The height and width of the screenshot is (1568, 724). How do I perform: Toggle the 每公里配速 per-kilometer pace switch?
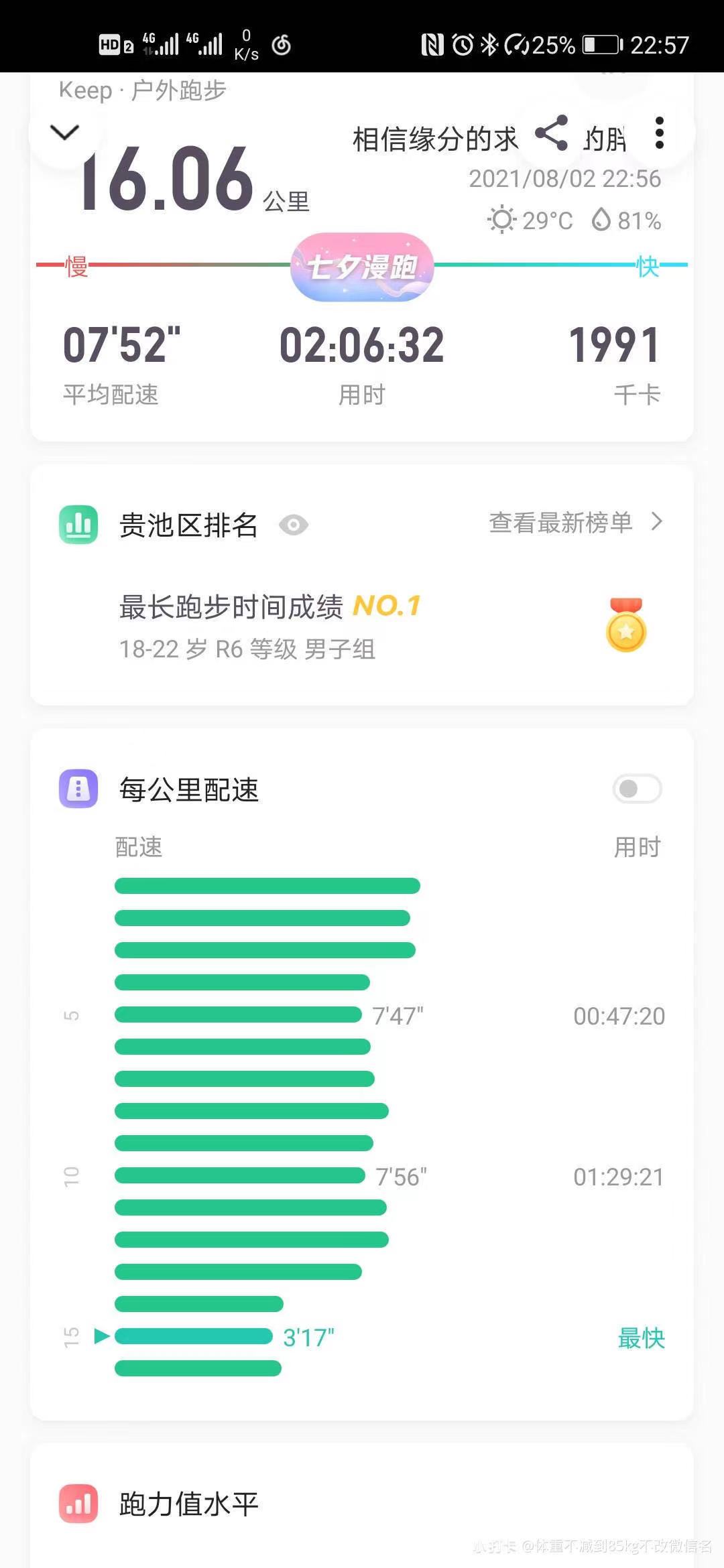636,789
